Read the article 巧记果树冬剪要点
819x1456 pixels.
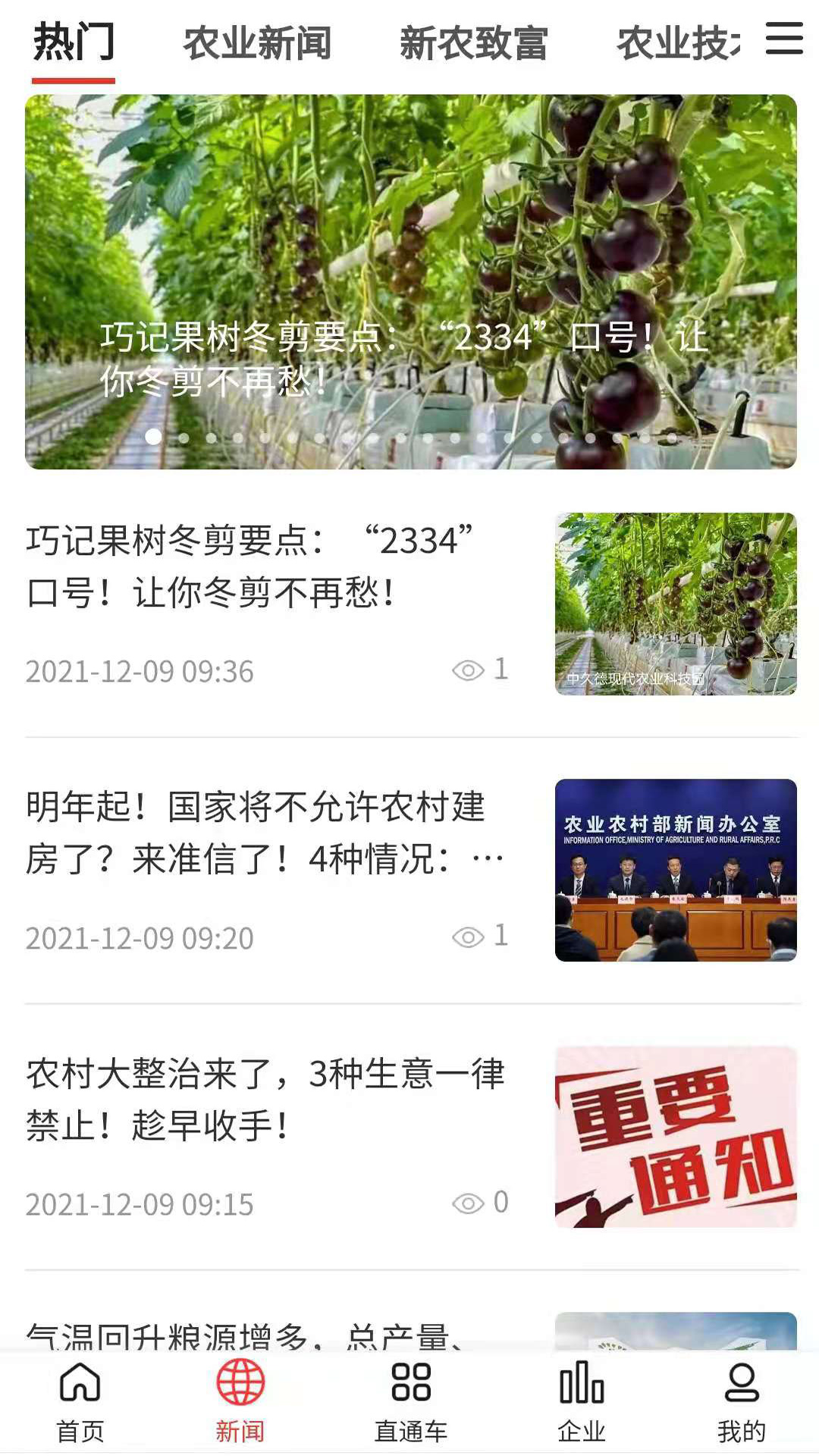pyautogui.click(x=250, y=566)
